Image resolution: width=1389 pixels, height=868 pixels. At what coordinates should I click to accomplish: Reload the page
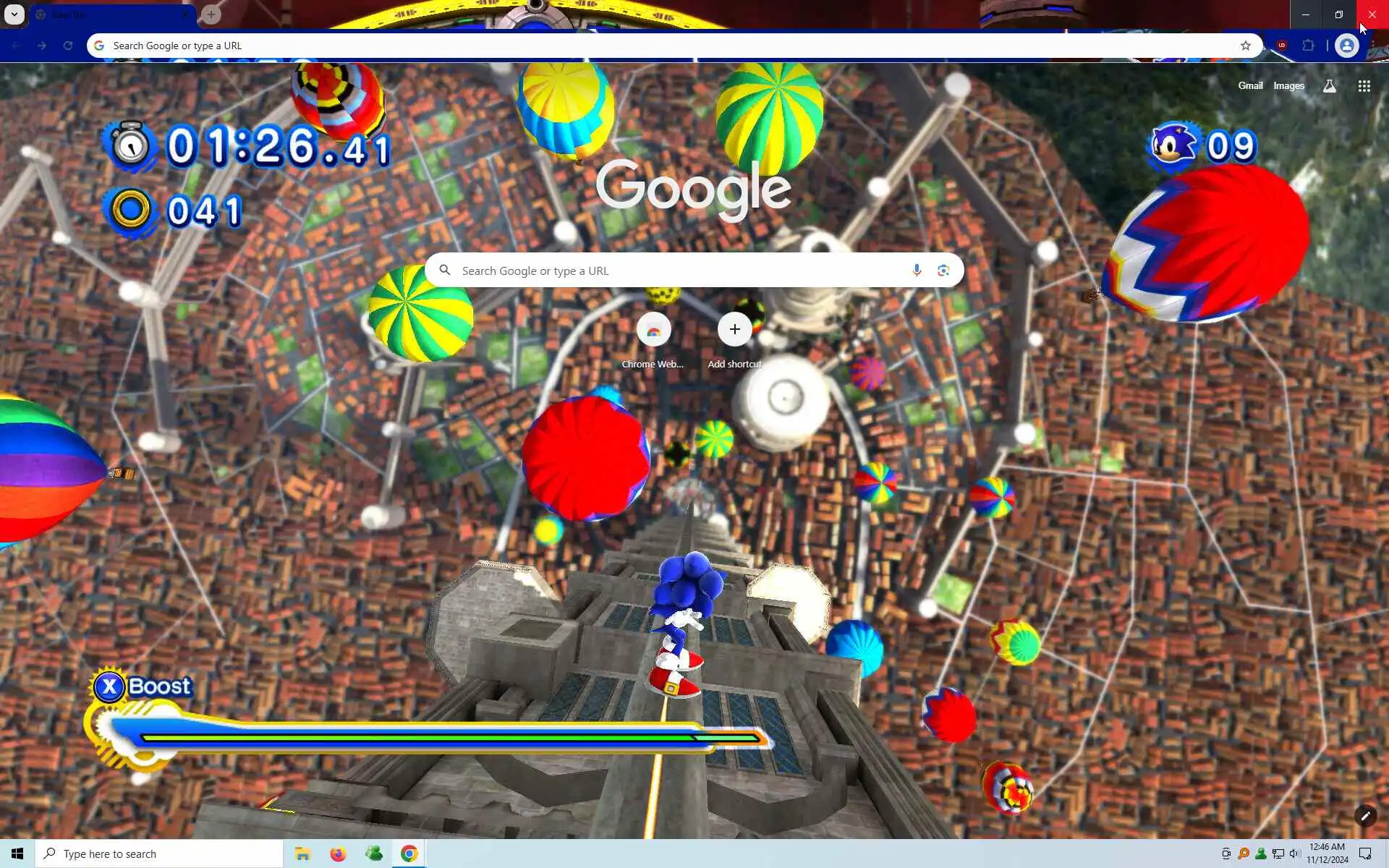(x=68, y=46)
